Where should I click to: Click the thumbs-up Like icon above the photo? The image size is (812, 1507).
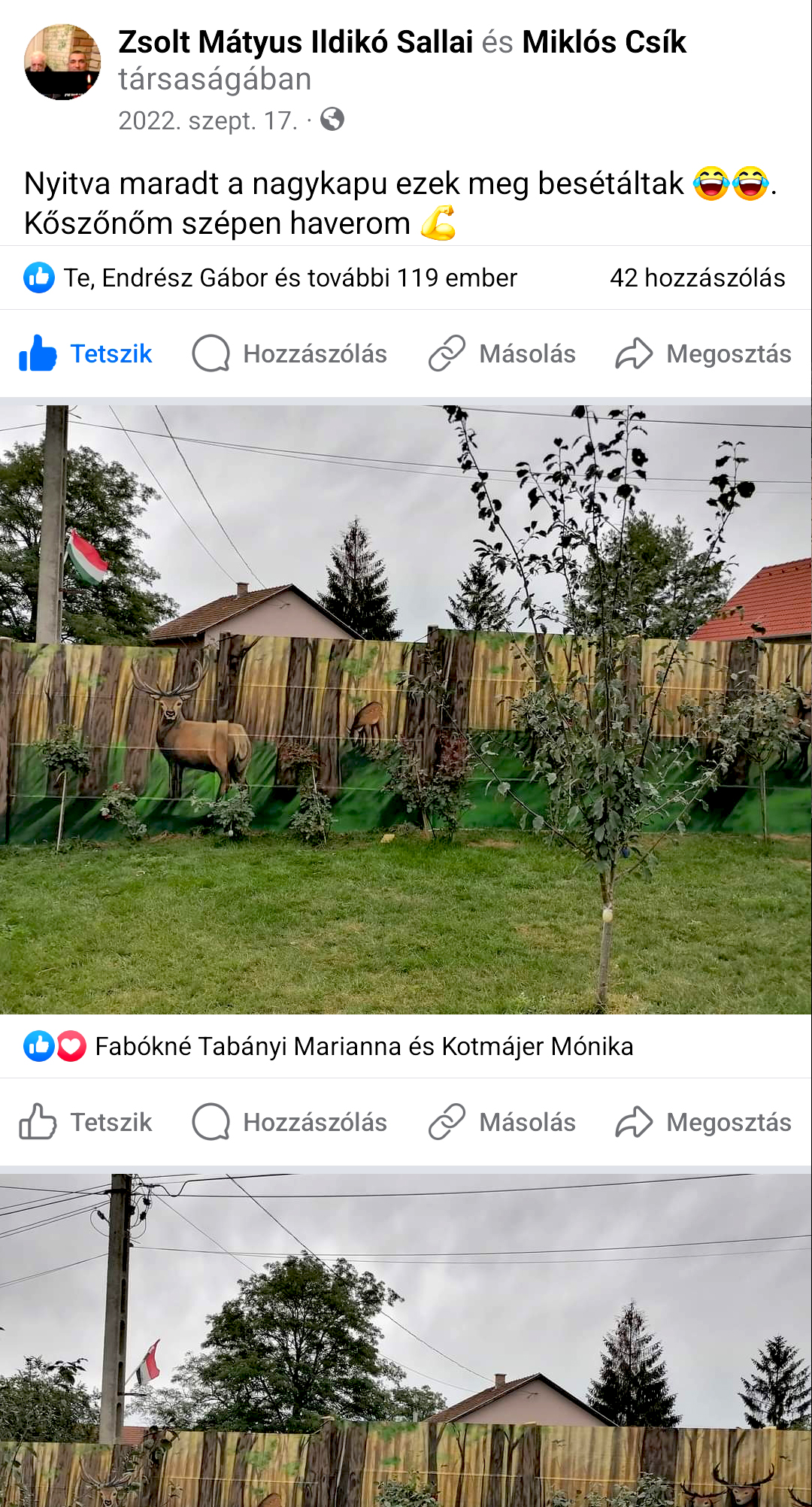(x=36, y=353)
